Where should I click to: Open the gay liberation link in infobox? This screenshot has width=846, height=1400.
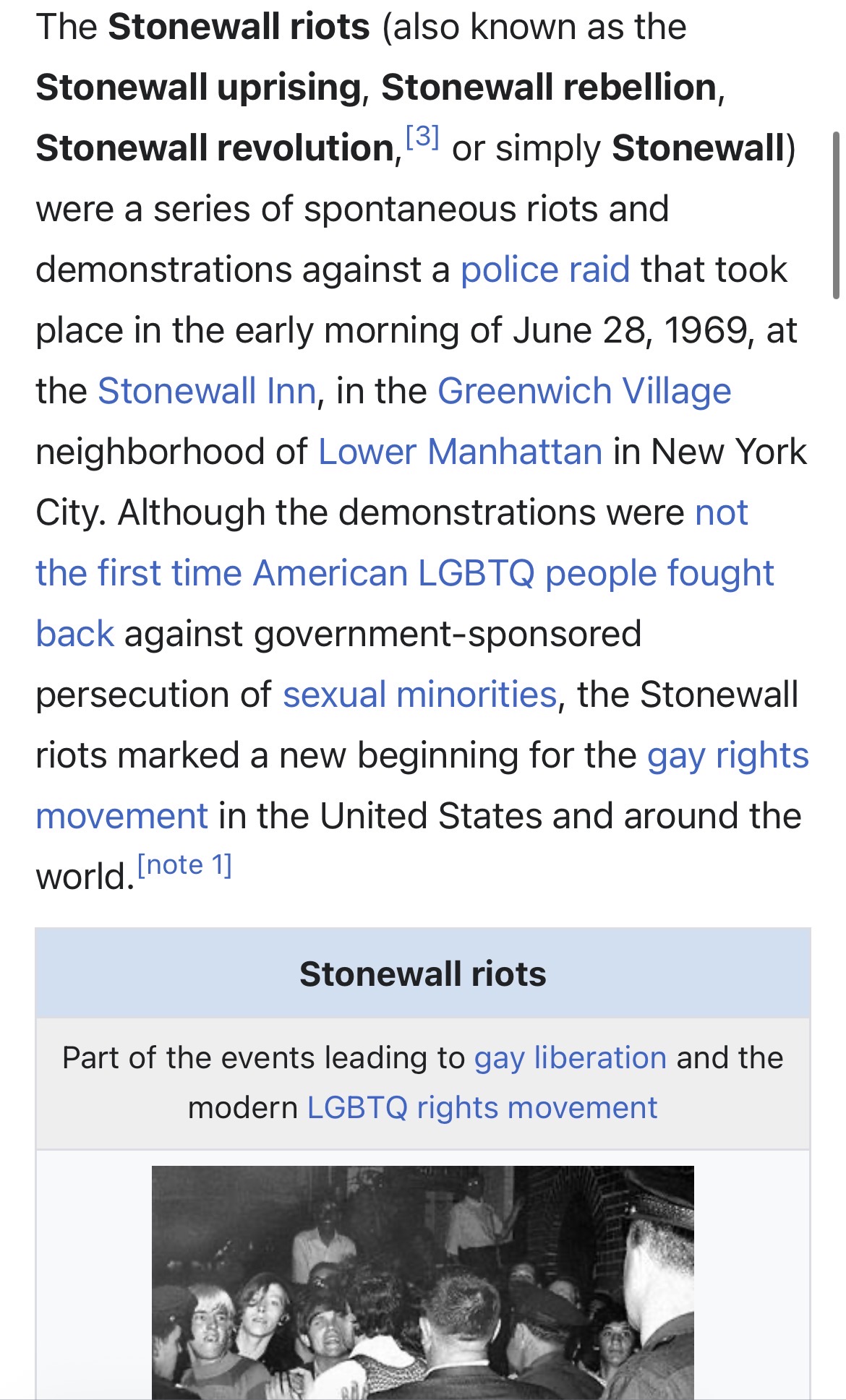click(x=570, y=1058)
